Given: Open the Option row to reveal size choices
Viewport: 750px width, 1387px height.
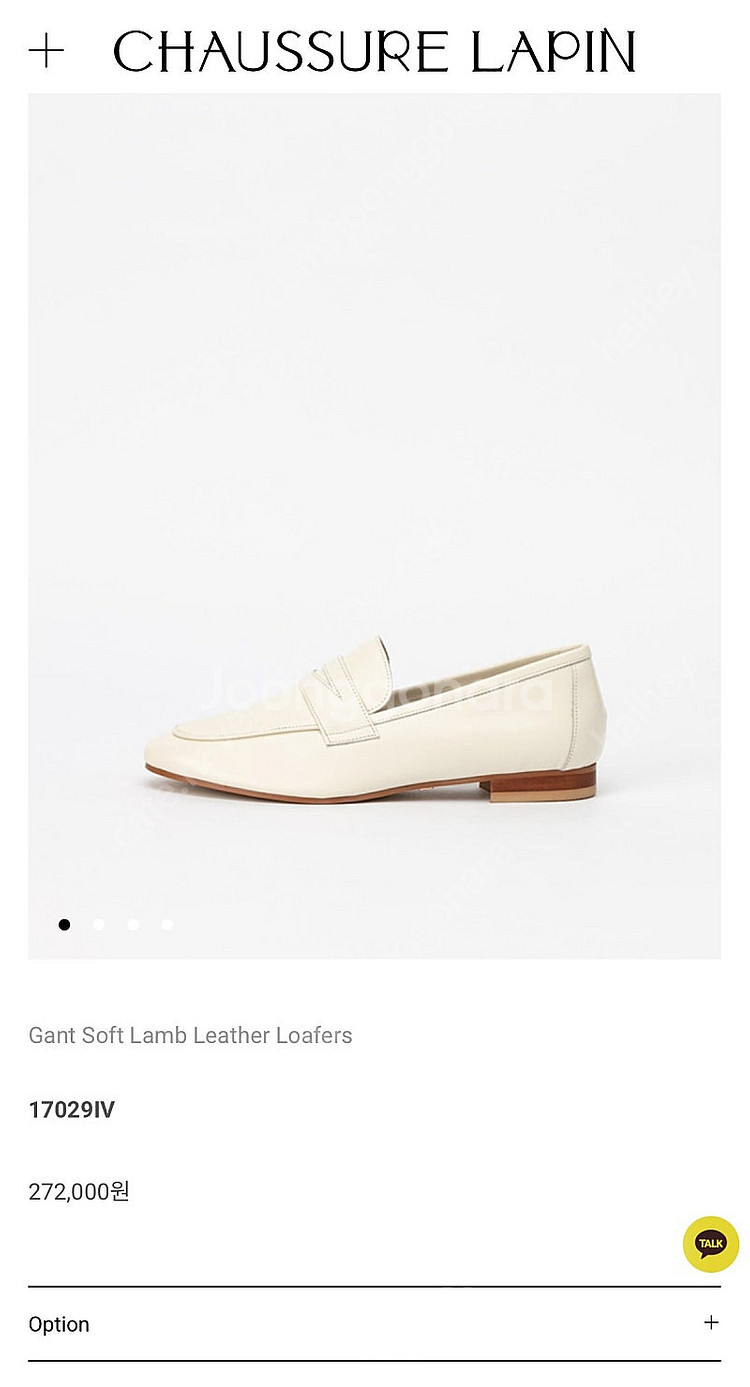Looking at the screenshot, I should [x=375, y=1324].
